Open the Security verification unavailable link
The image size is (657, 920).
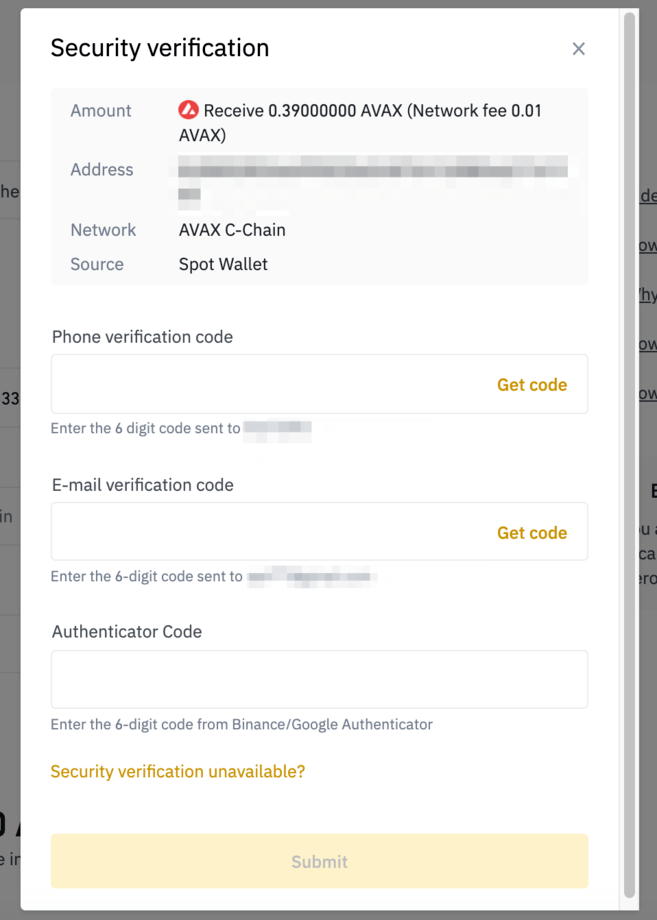point(178,772)
